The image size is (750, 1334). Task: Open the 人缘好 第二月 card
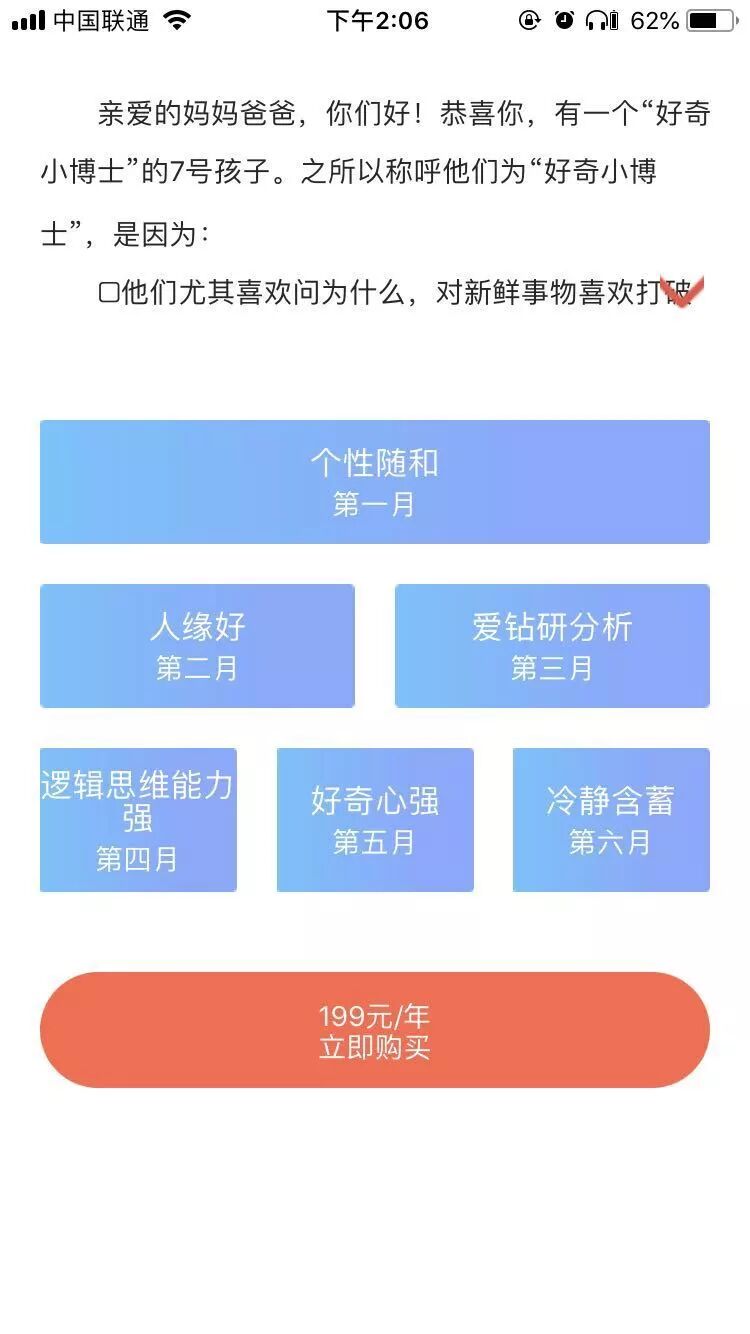(x=197, y=645)
